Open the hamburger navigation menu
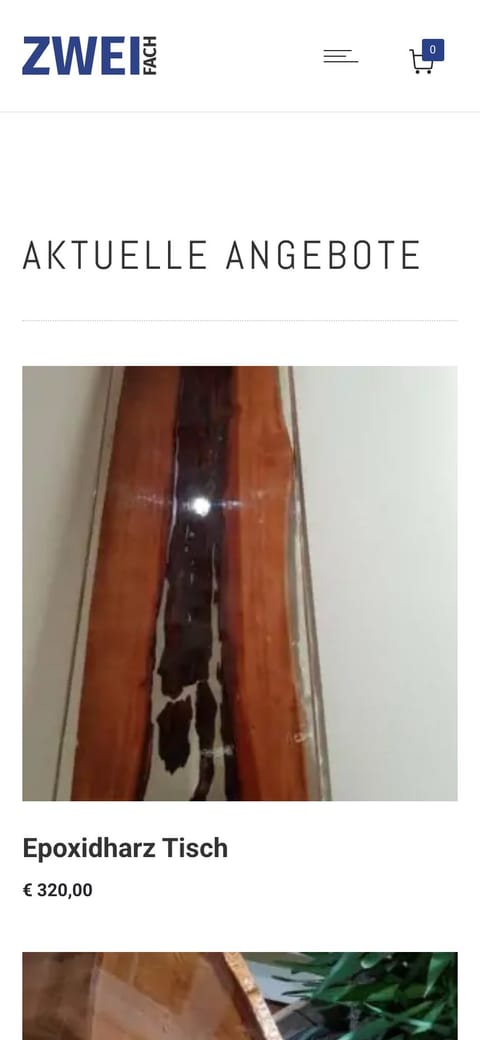The image size is (480, 1040). point(341,56)
